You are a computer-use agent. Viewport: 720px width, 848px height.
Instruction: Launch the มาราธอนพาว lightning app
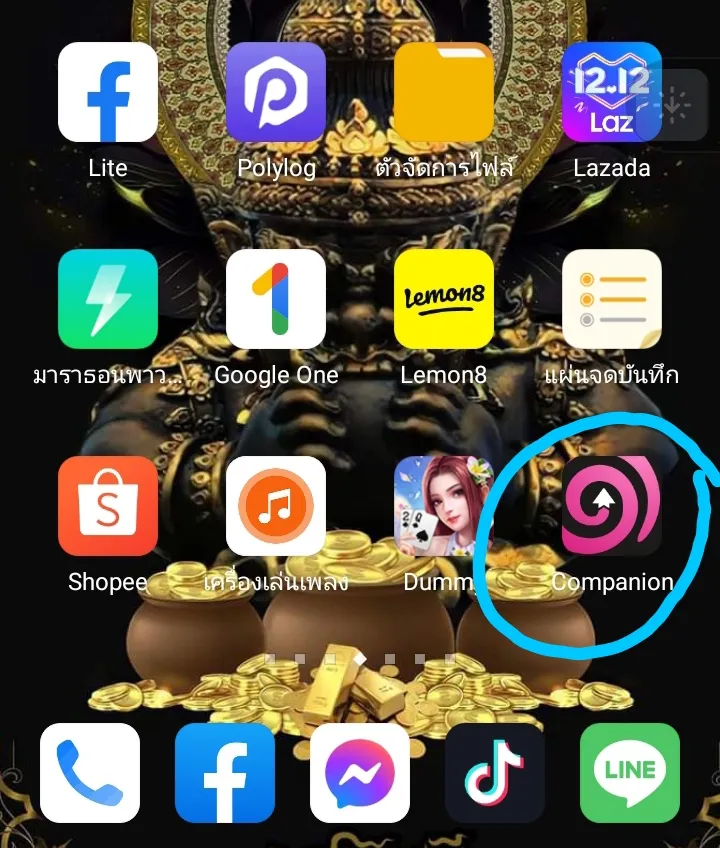point(107,297)
